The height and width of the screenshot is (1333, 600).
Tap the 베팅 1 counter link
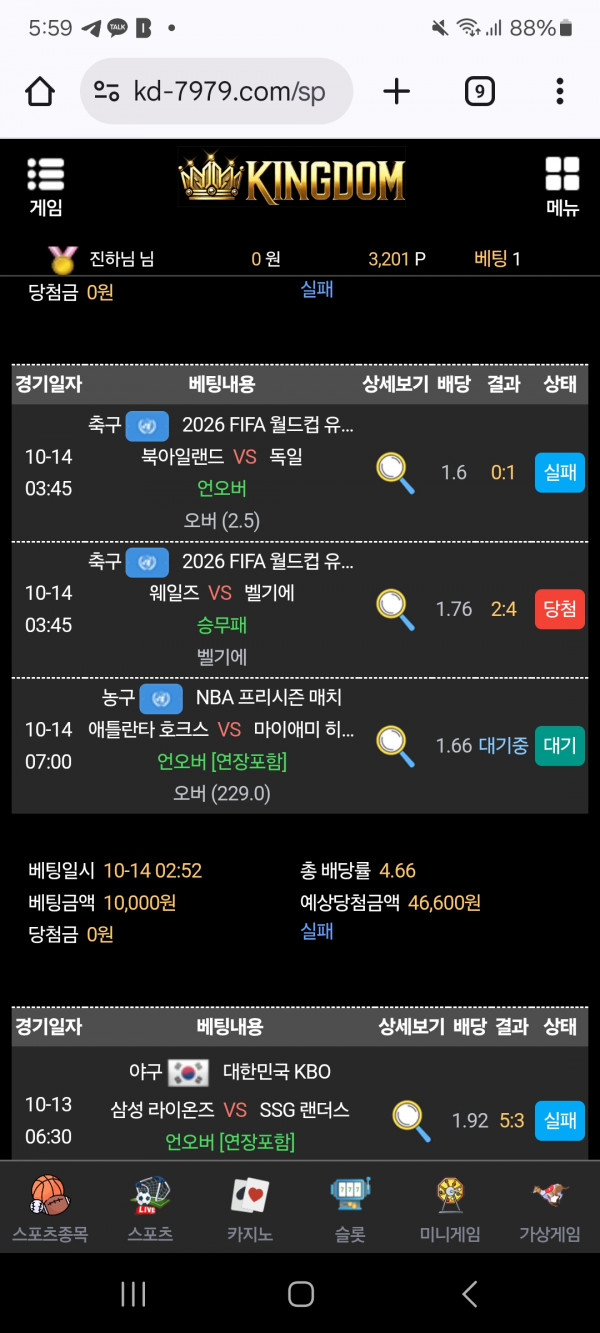point(497,259)
